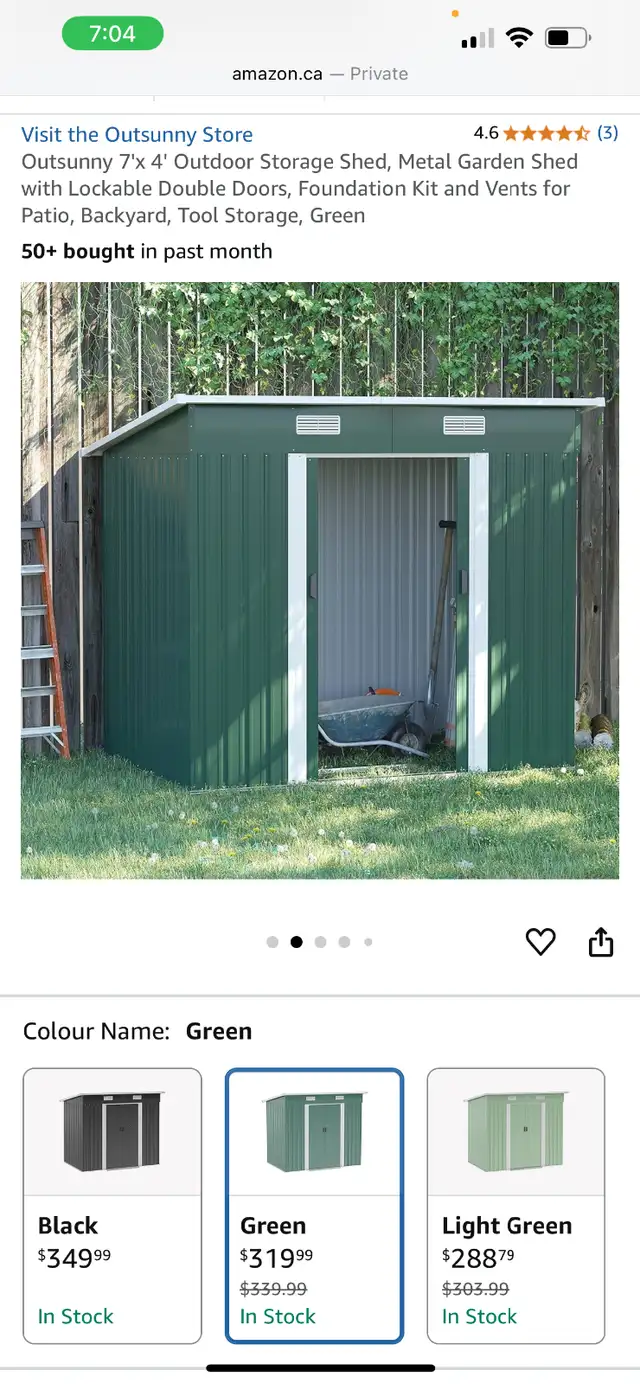Tap the image carousel page dots
The height and width of the screenshot is (1384, 640).
(x=320, y=942)
